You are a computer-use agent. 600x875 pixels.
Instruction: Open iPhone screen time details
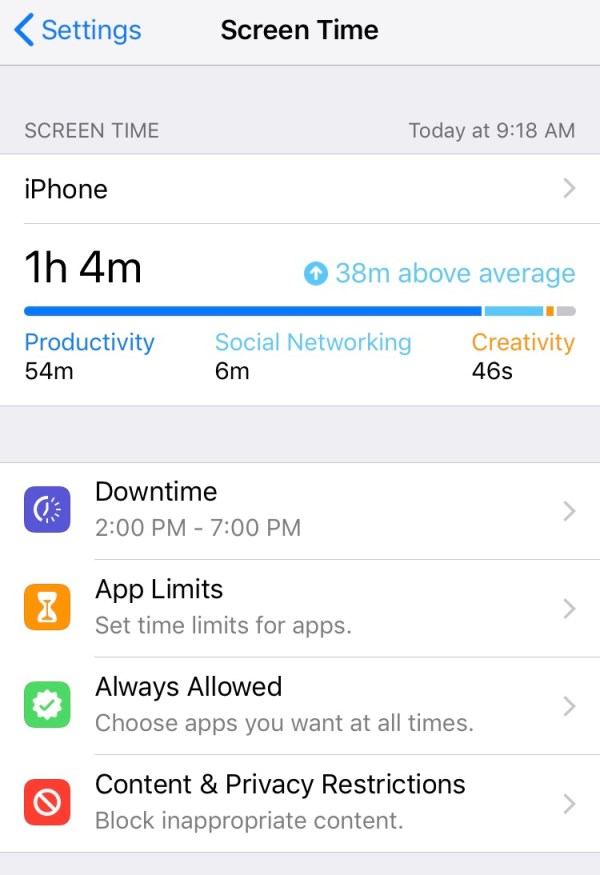click(300, 189)
